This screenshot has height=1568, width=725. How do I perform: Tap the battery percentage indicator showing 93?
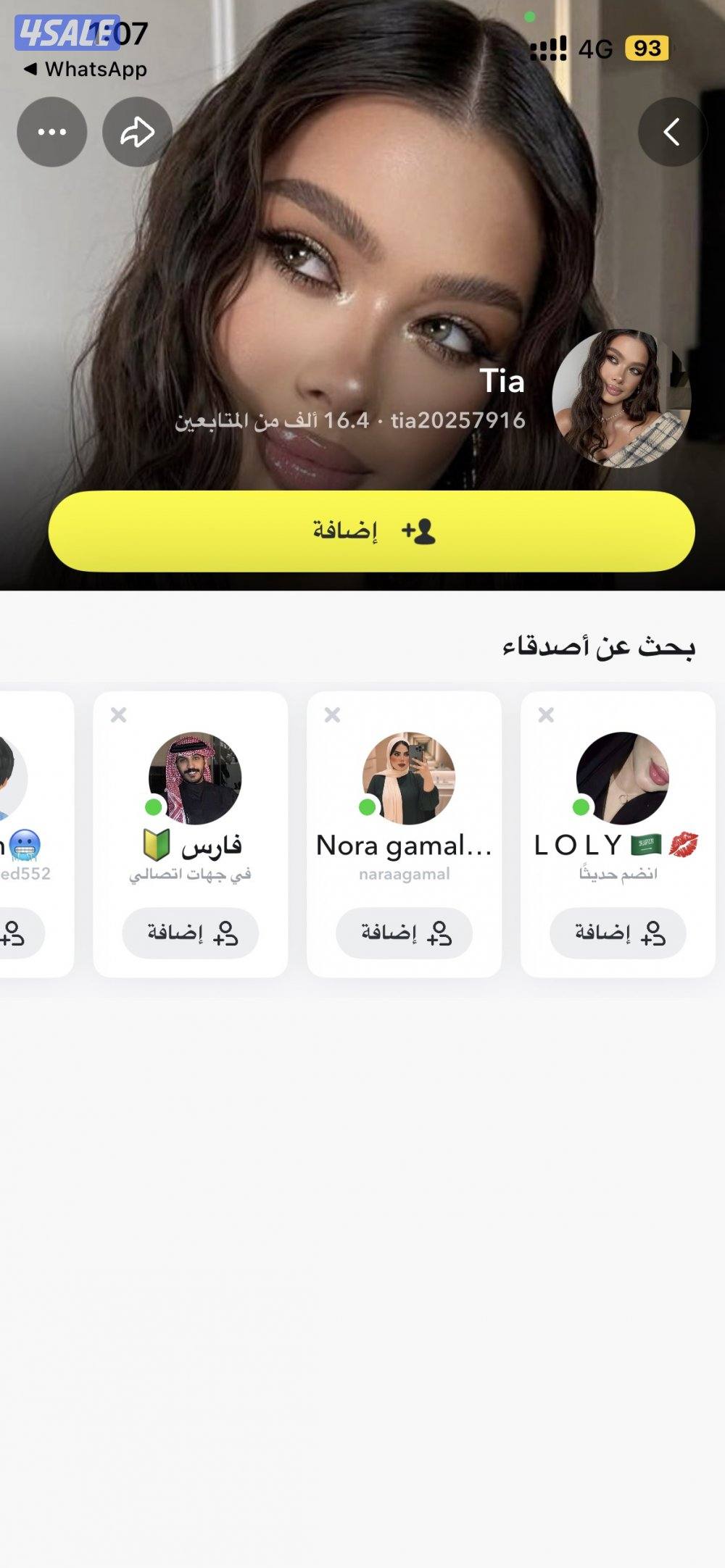click(x=650, y=49)
